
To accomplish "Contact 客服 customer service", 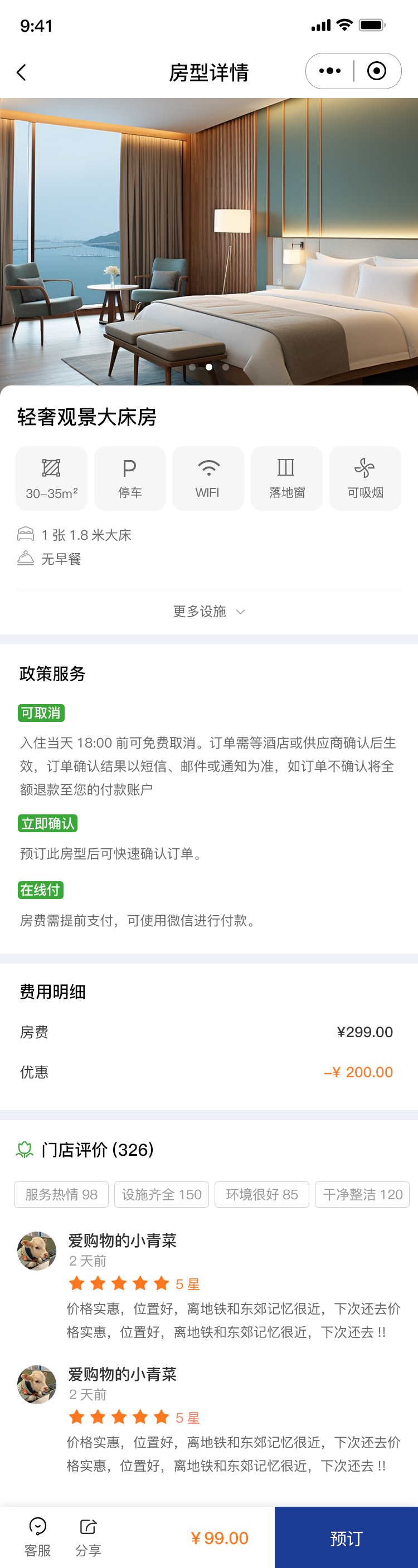I will pos(37,1536).
